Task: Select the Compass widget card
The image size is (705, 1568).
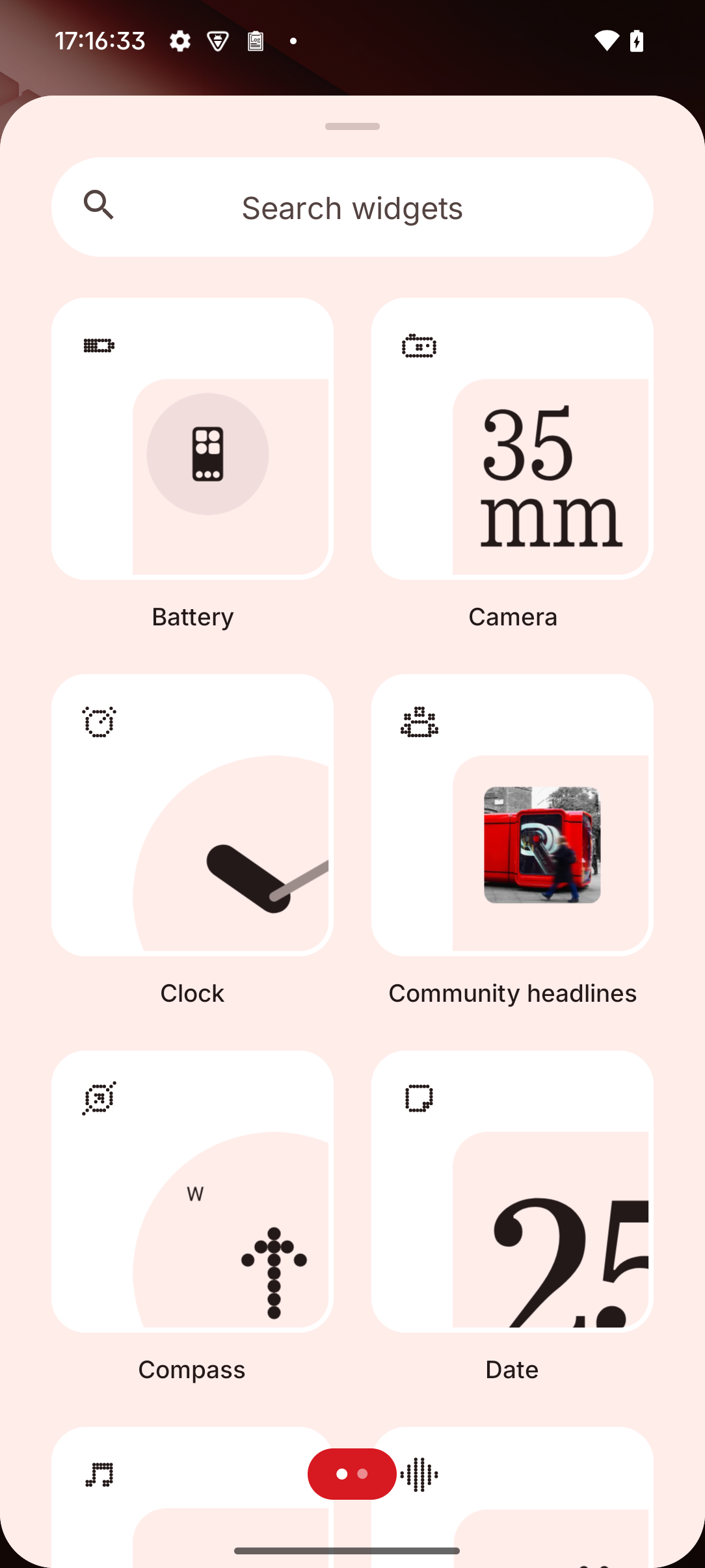Action: pos(193,1191)
